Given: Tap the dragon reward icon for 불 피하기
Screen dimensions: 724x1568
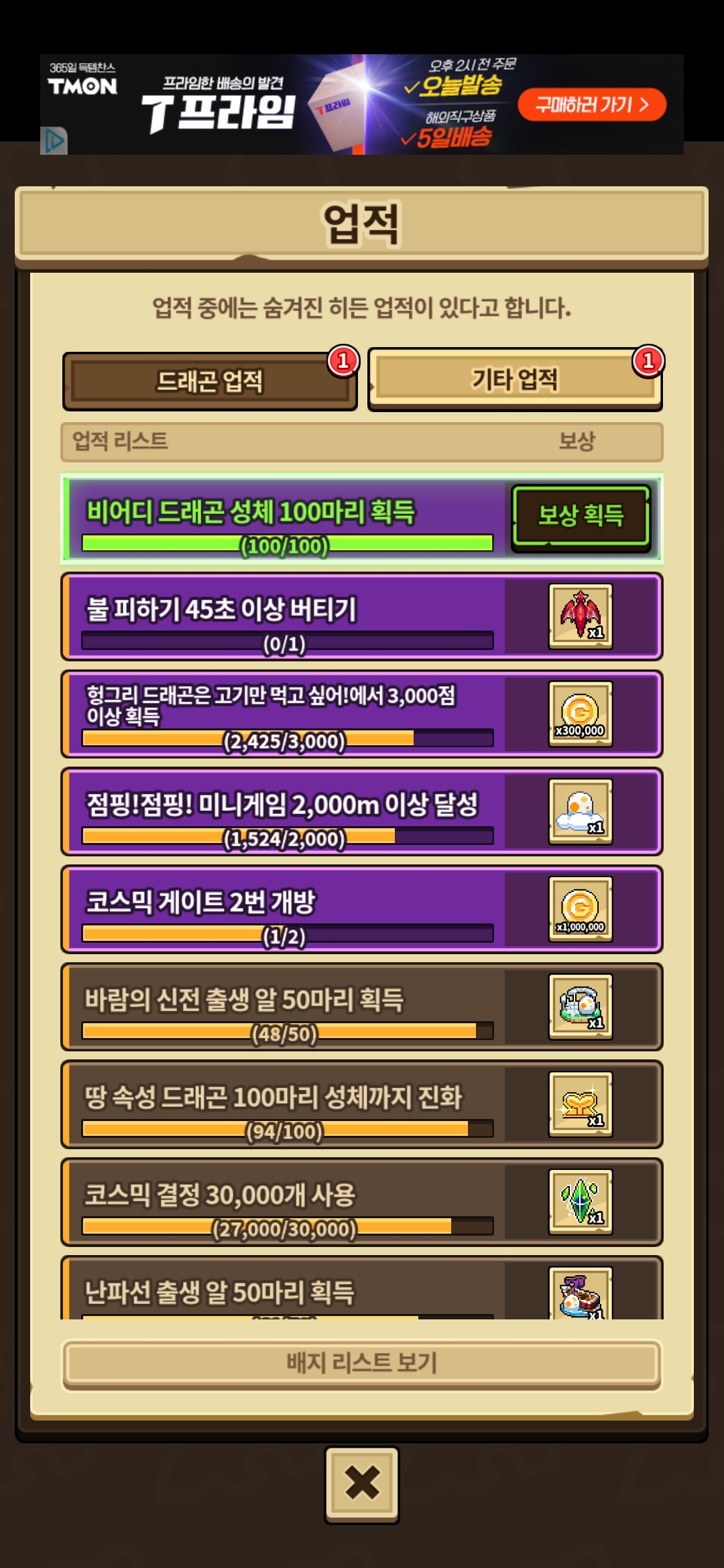Looking at the screenshot, I should pos(580,616).
